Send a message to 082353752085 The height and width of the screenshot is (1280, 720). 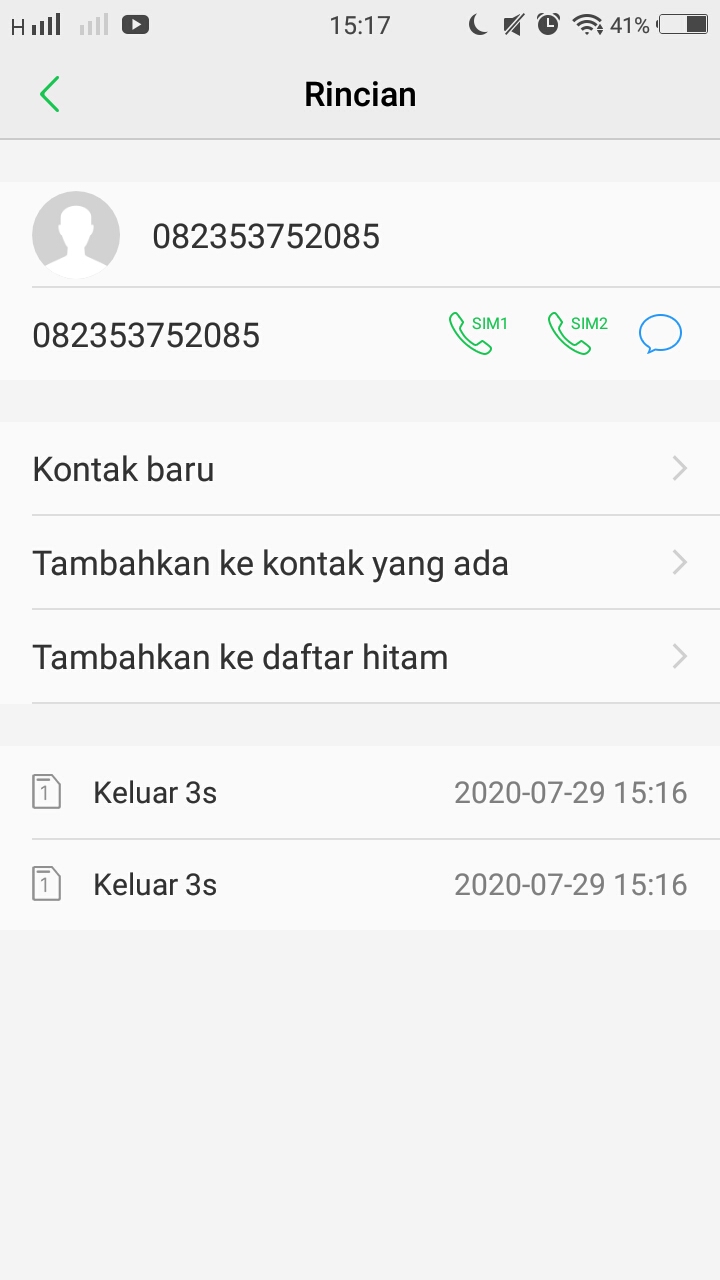tap(660, 334)
